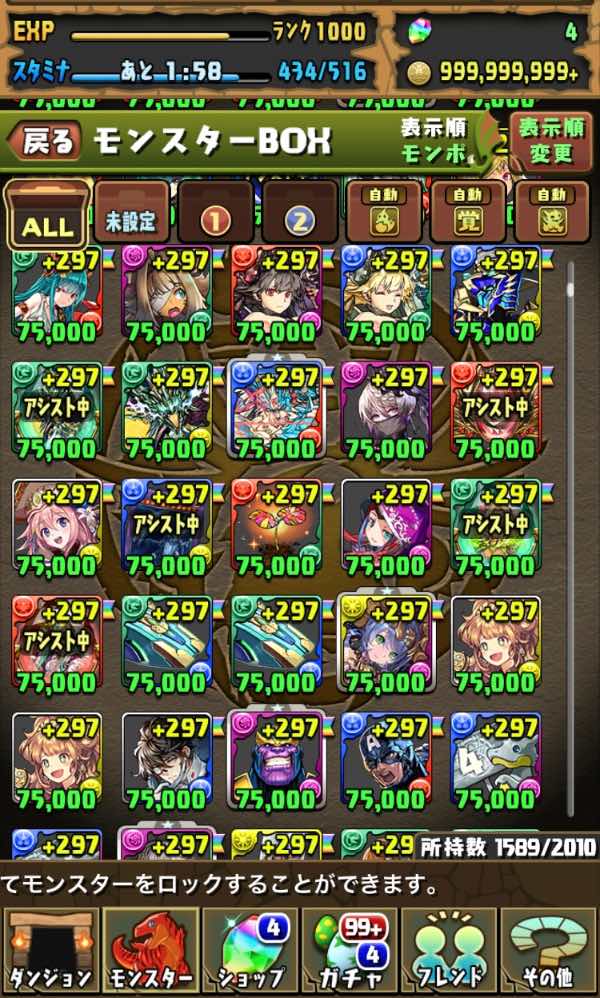This screenshot has height=998, width=600.
Task: Open the 表示順変更 sort order button
Action: pos(551,139)
